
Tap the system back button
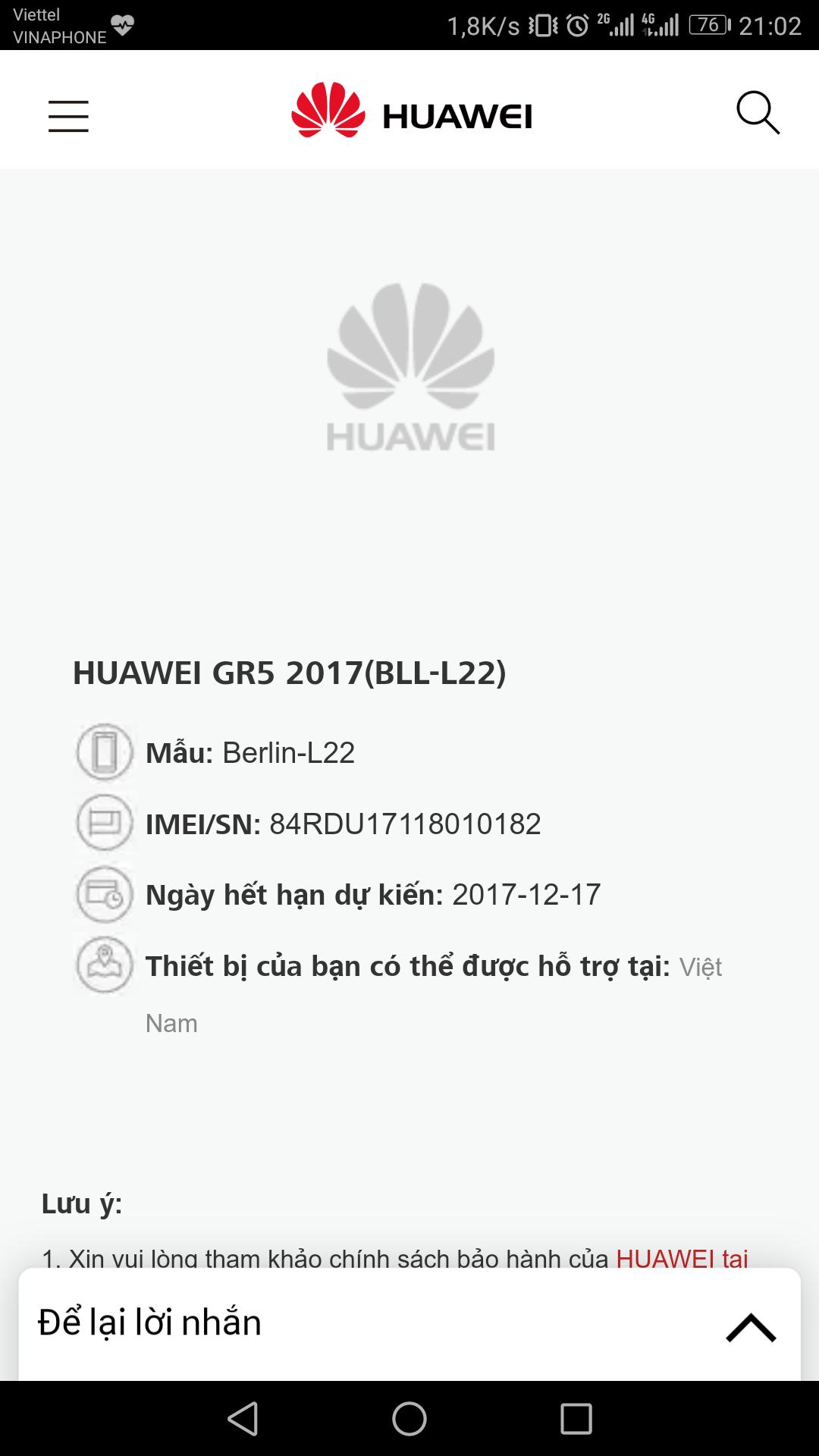coord(243,1418)
